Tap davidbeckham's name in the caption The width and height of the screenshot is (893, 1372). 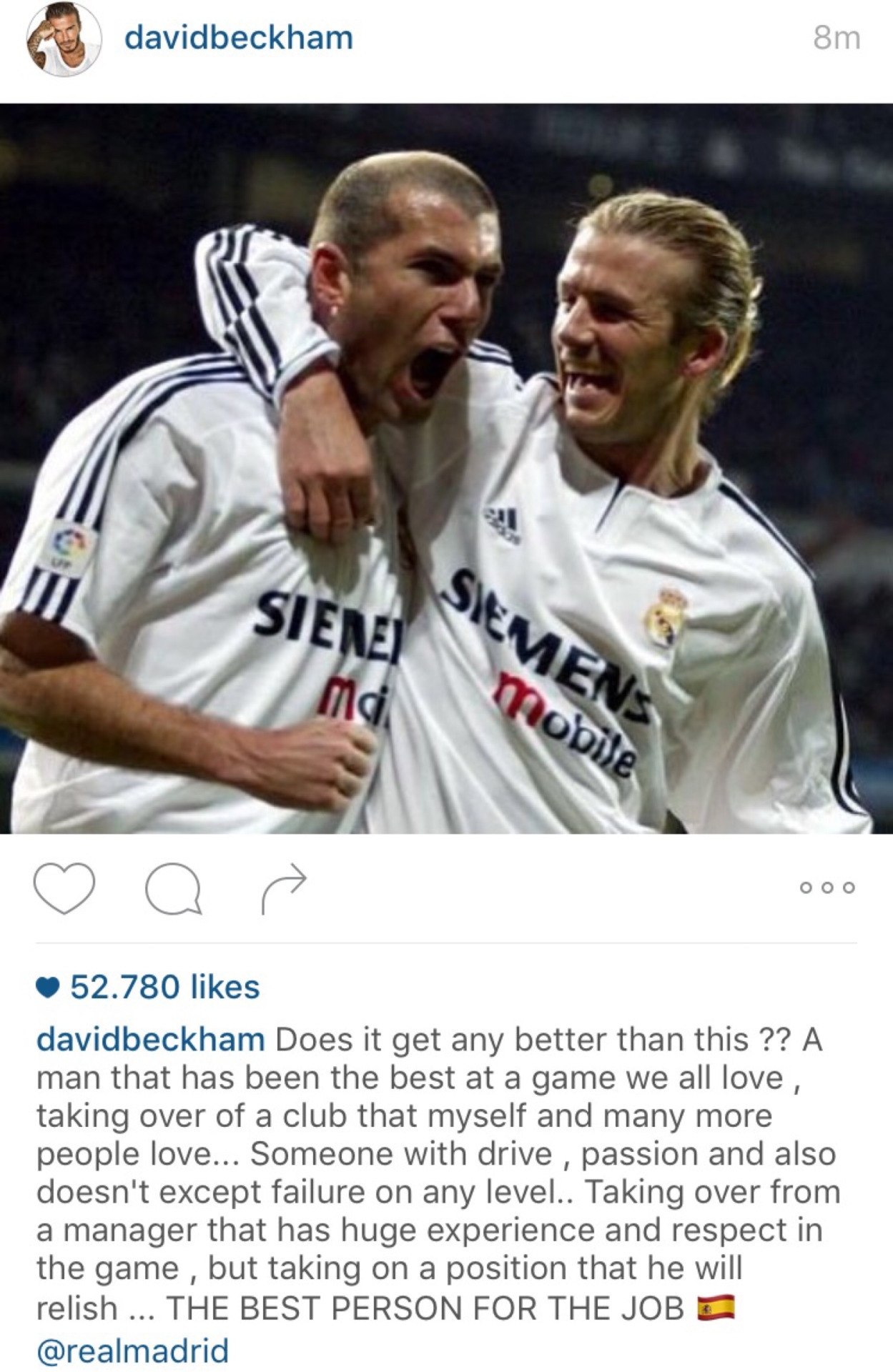tap(151, 1040)
